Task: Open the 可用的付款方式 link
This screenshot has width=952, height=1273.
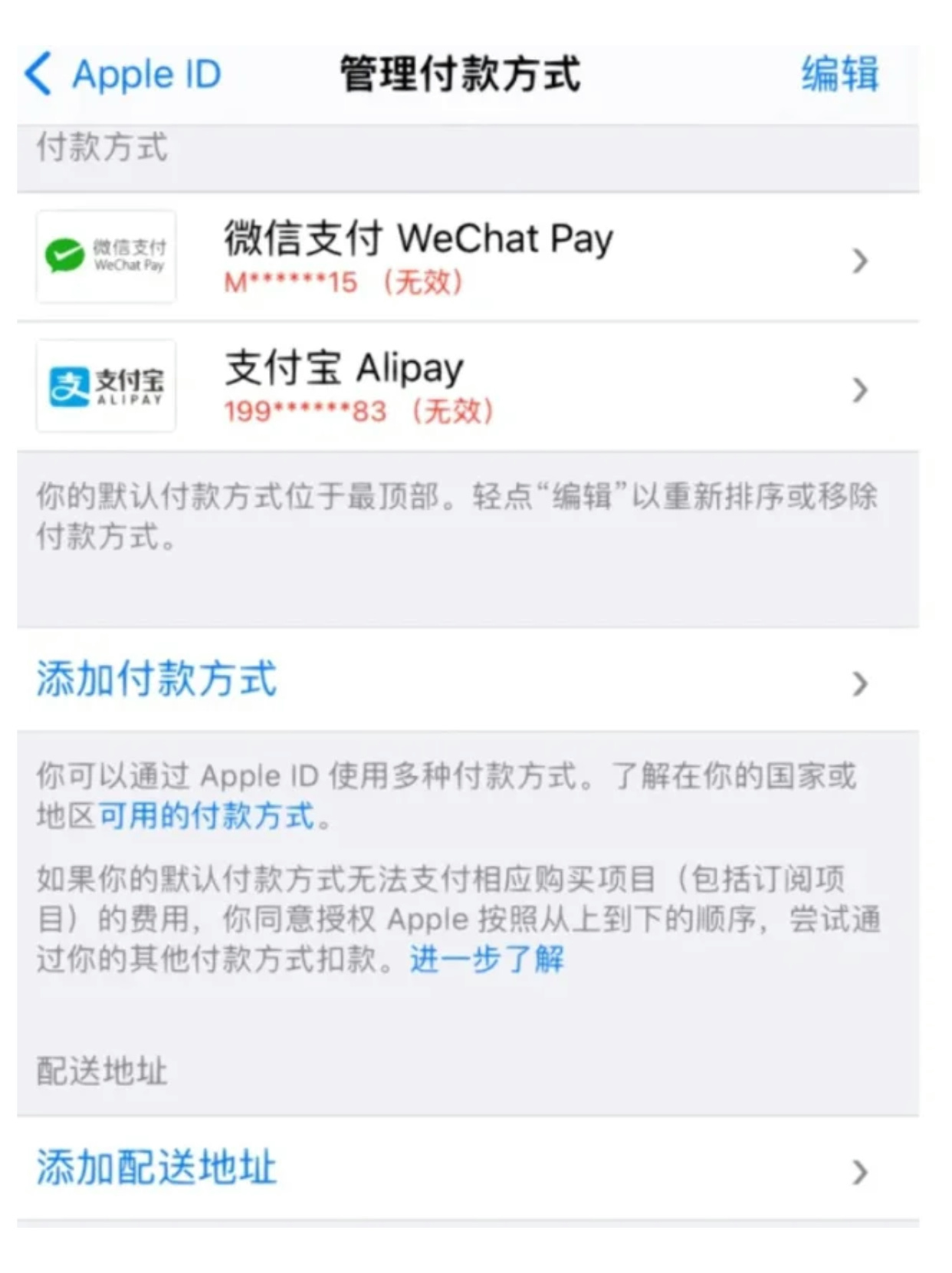Action: click(x=207, y=816)
